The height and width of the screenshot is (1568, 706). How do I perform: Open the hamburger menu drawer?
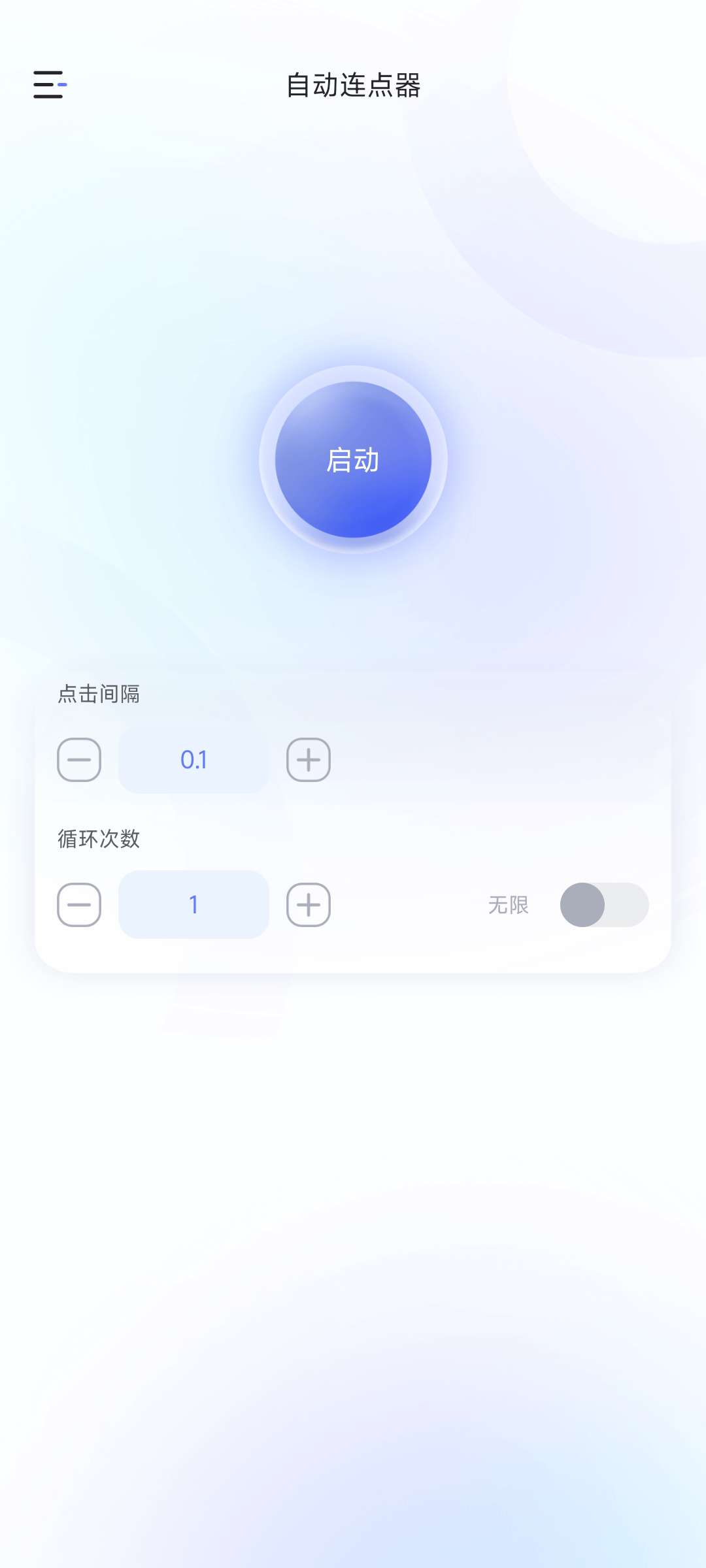[50, 85]
